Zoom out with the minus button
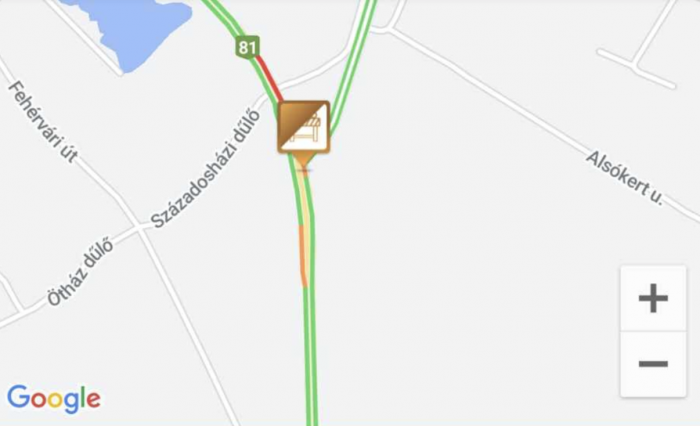700x426 pixels. point(653,364)
